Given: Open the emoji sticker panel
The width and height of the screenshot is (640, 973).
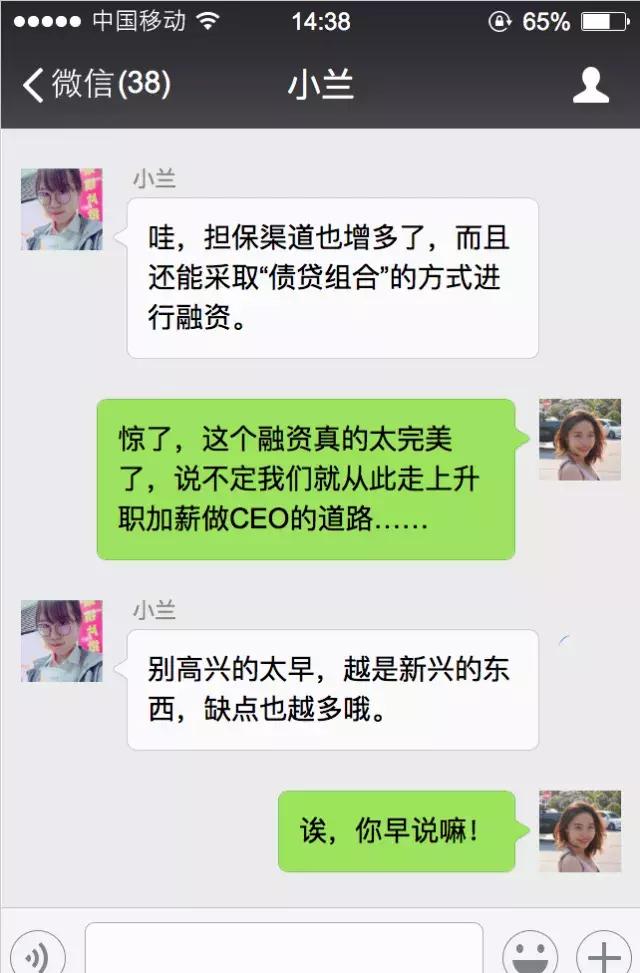Looking at the screenshot, I should (529, 952).
